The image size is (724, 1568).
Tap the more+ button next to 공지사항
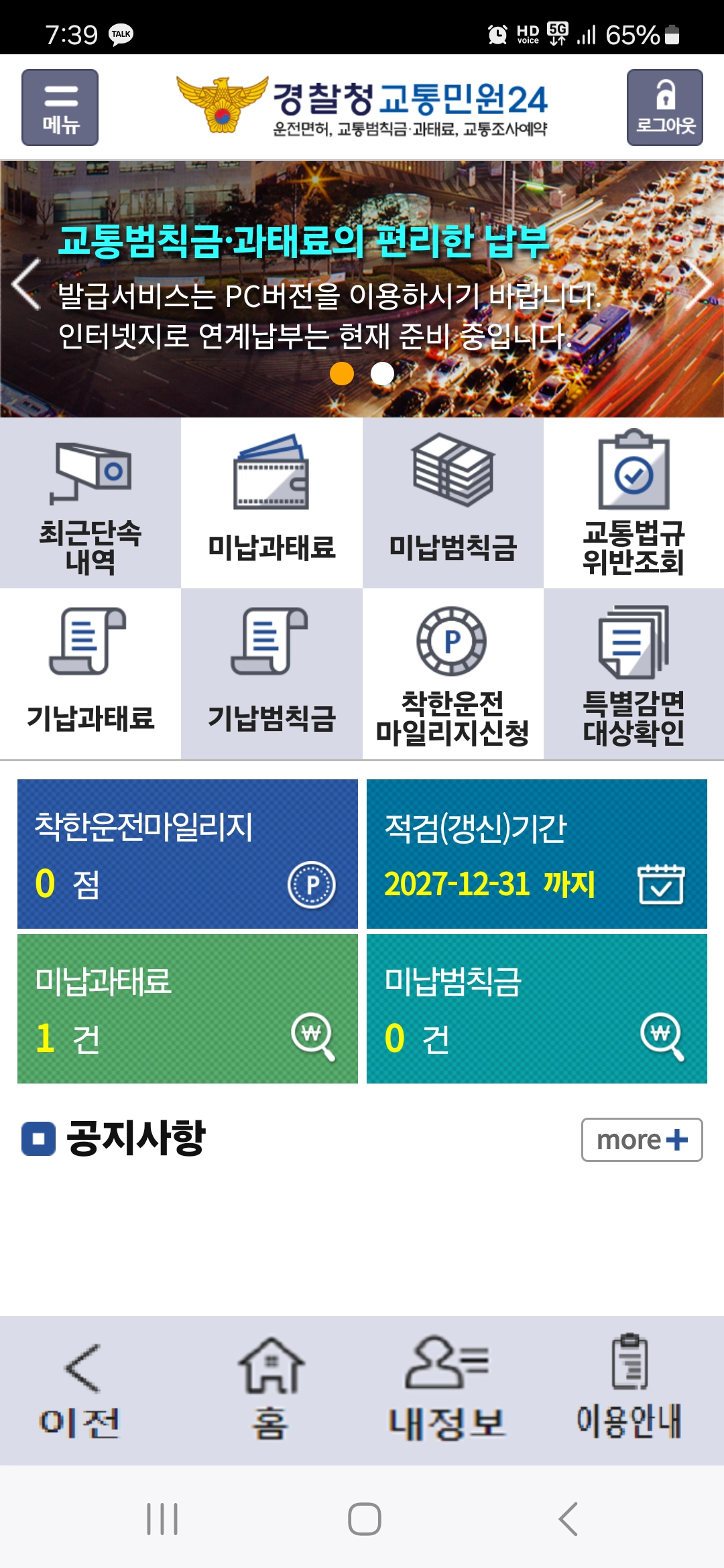click(640, 1140)
